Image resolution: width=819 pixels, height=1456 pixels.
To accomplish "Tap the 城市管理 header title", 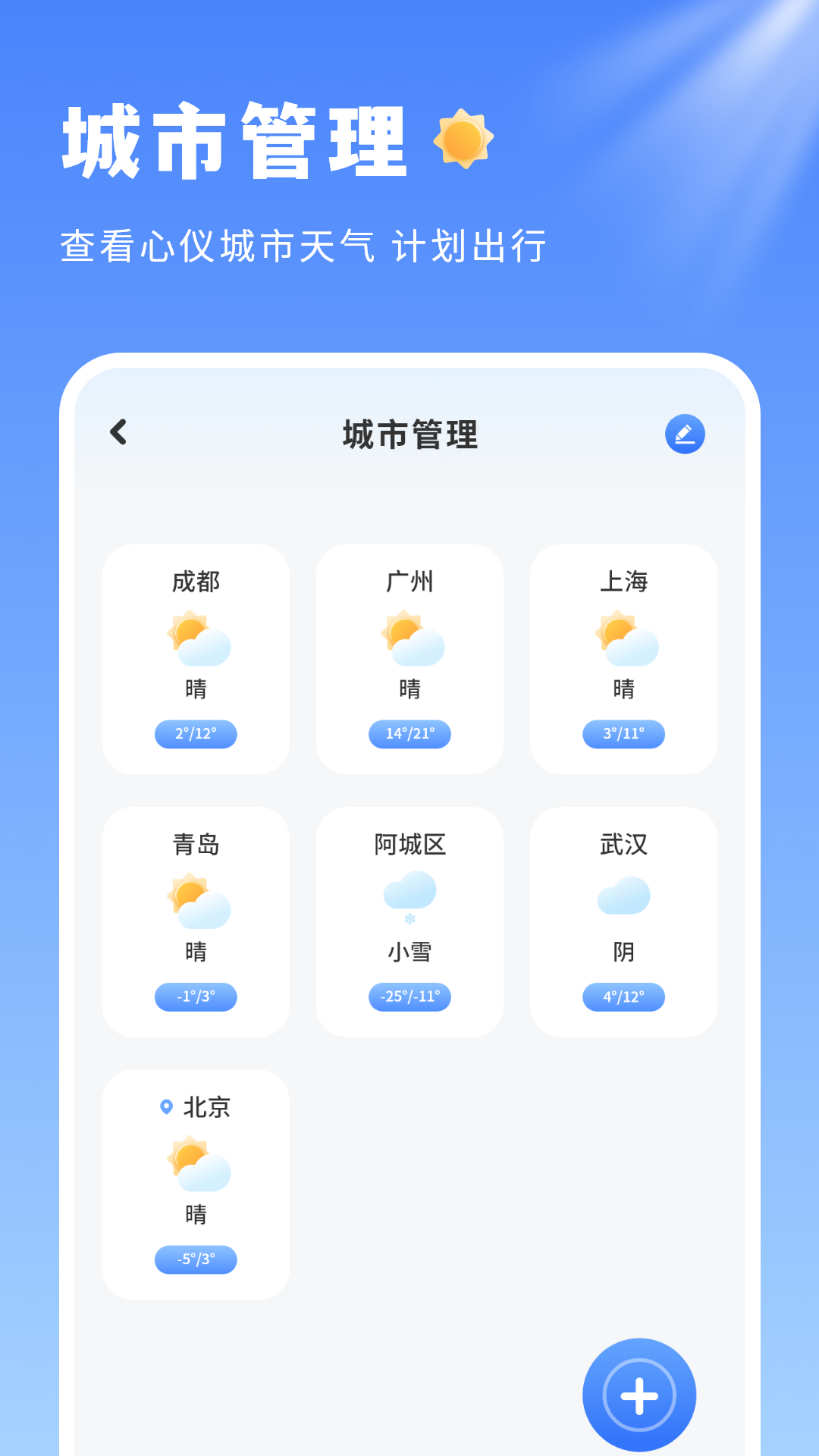I will click(409, 433).
